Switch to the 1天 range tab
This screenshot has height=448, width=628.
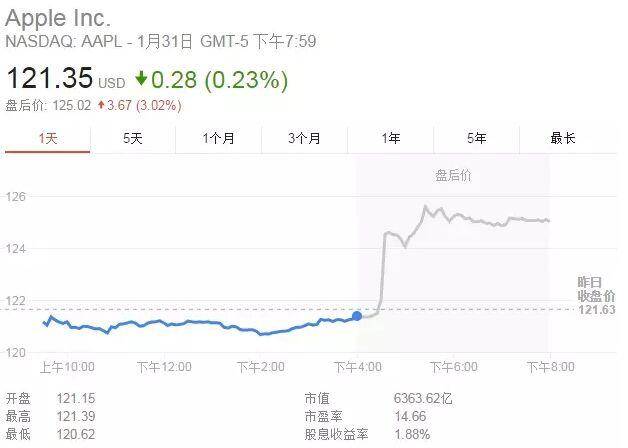pyautogui.click(x=47, y=138)
